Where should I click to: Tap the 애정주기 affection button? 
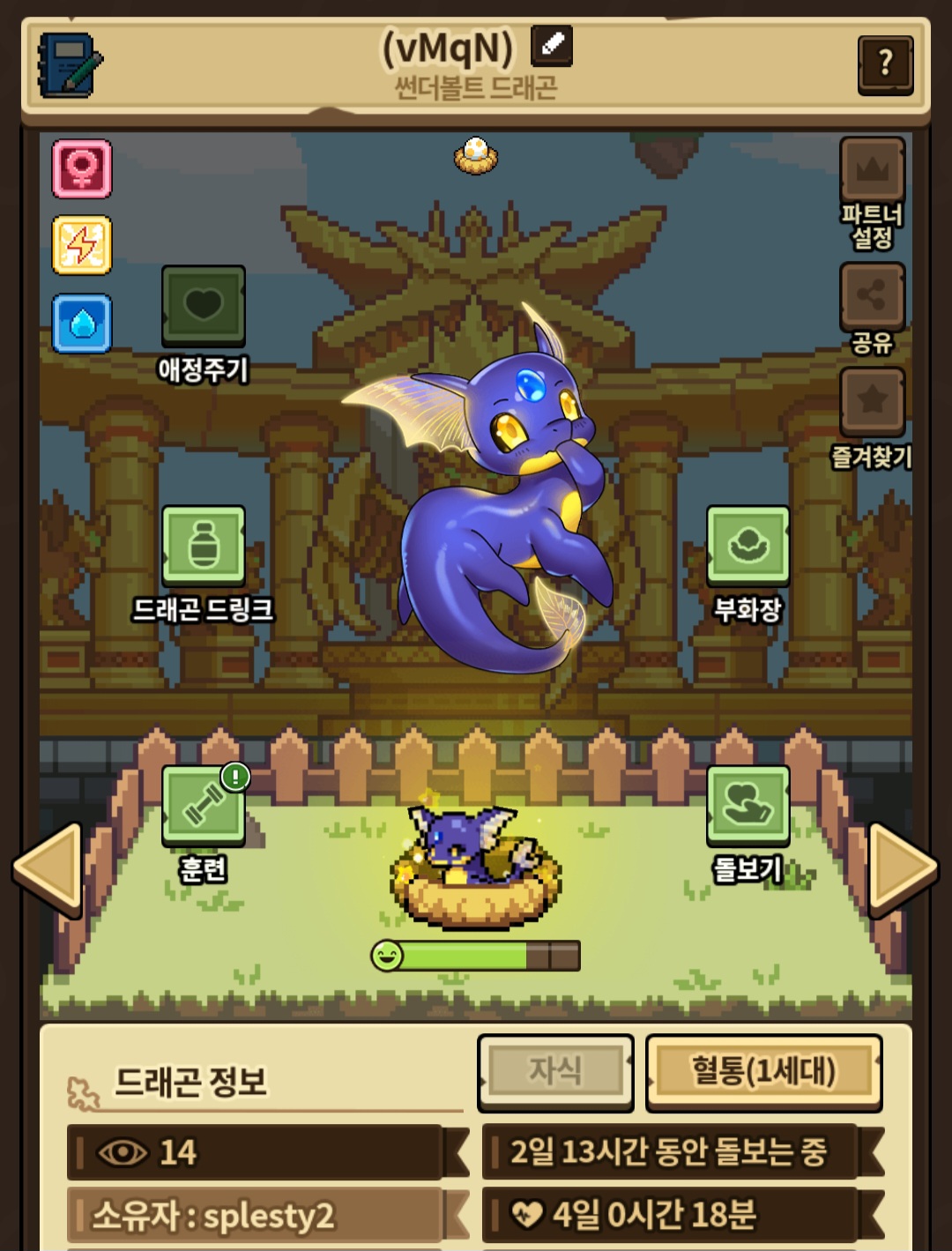203,307
